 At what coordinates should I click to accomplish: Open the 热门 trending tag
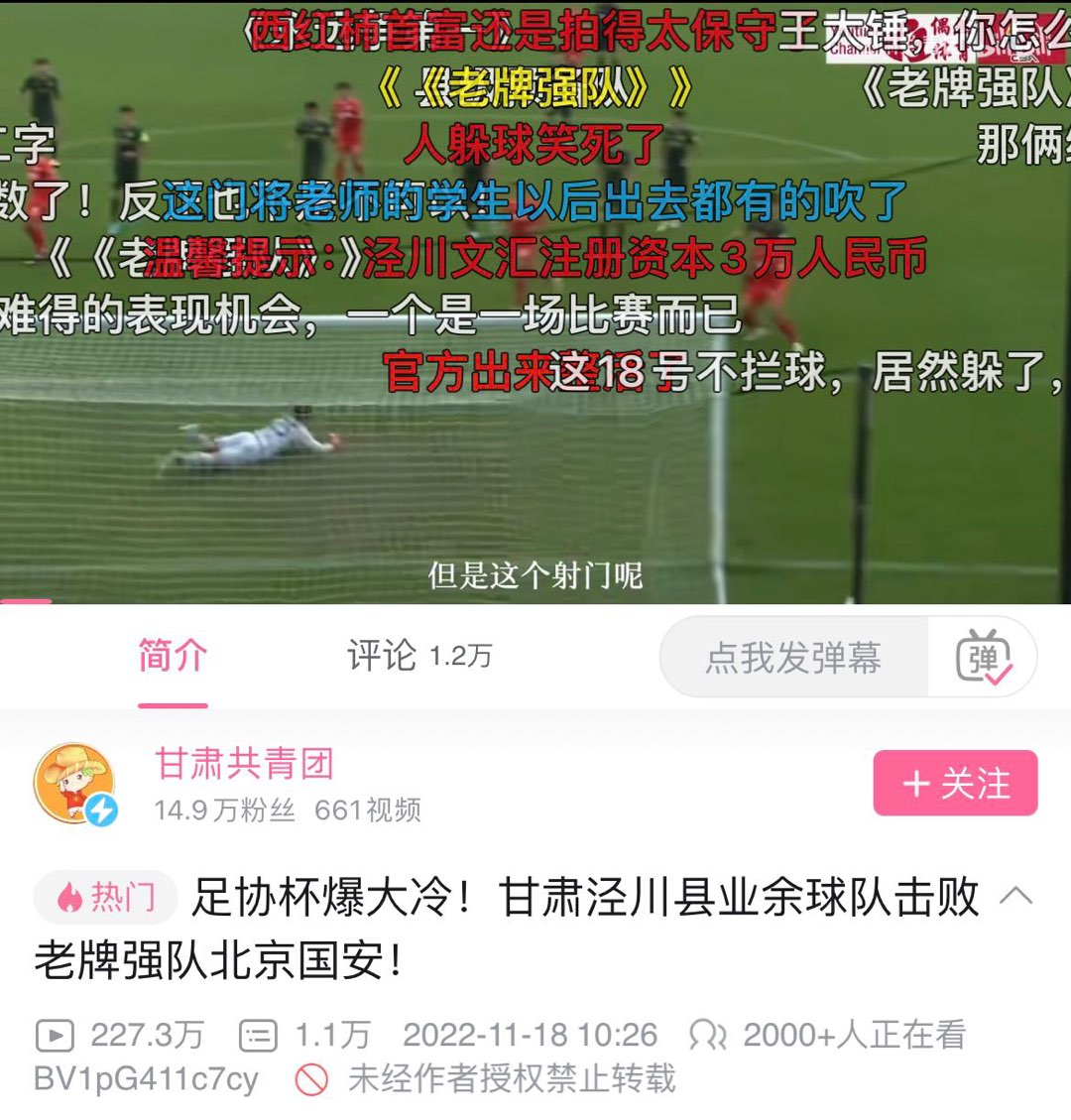(x=106, y=898)
